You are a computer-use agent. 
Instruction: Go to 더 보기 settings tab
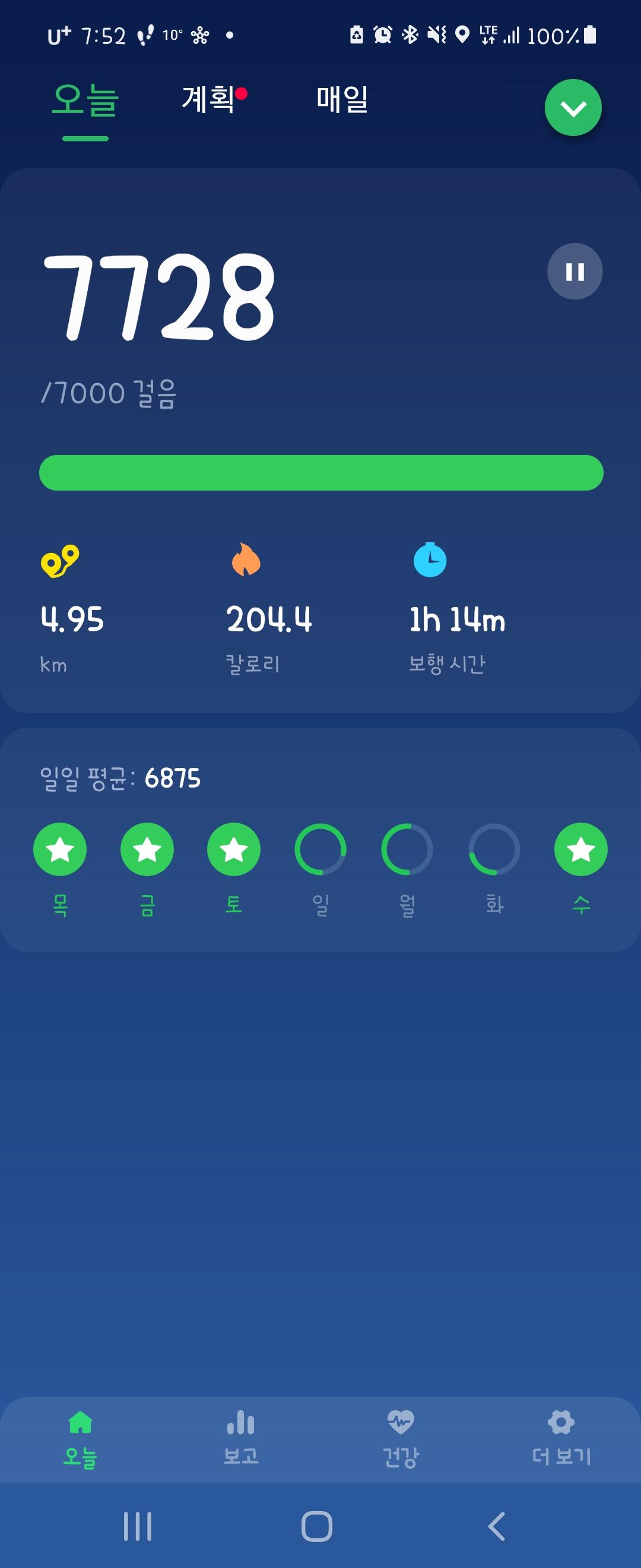561,1438
